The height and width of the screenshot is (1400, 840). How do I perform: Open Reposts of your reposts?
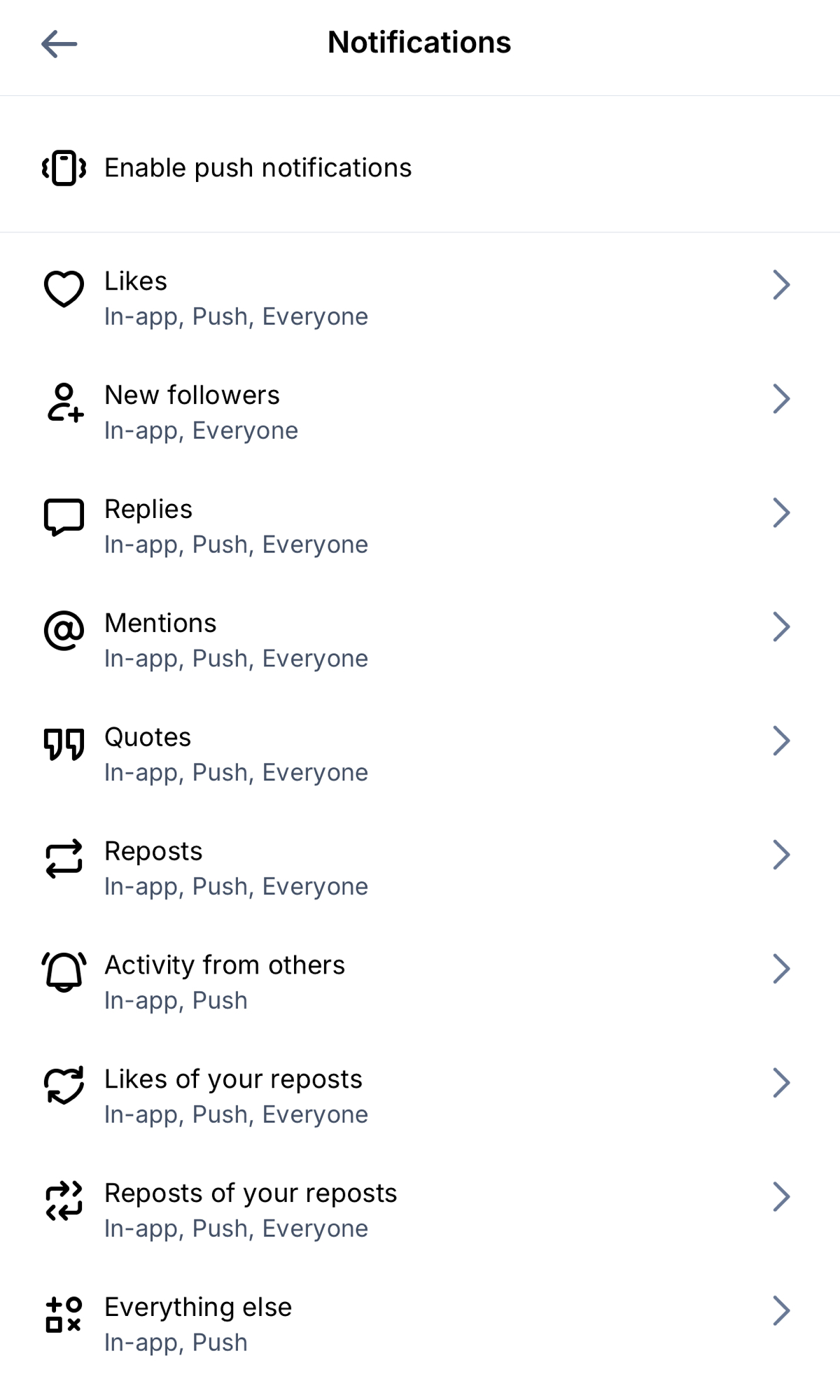coord(419,1211)
